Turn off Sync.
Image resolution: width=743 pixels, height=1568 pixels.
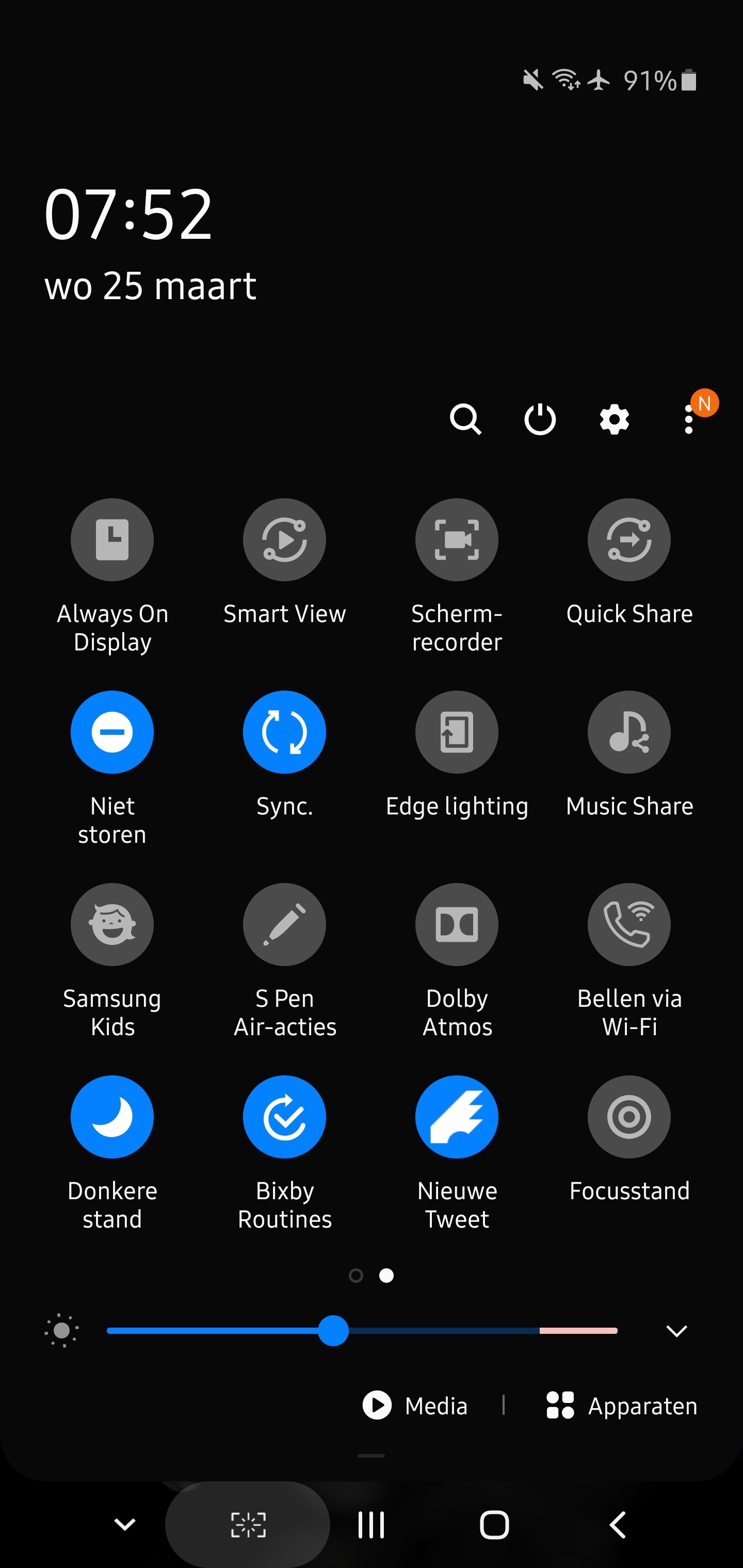284,732
